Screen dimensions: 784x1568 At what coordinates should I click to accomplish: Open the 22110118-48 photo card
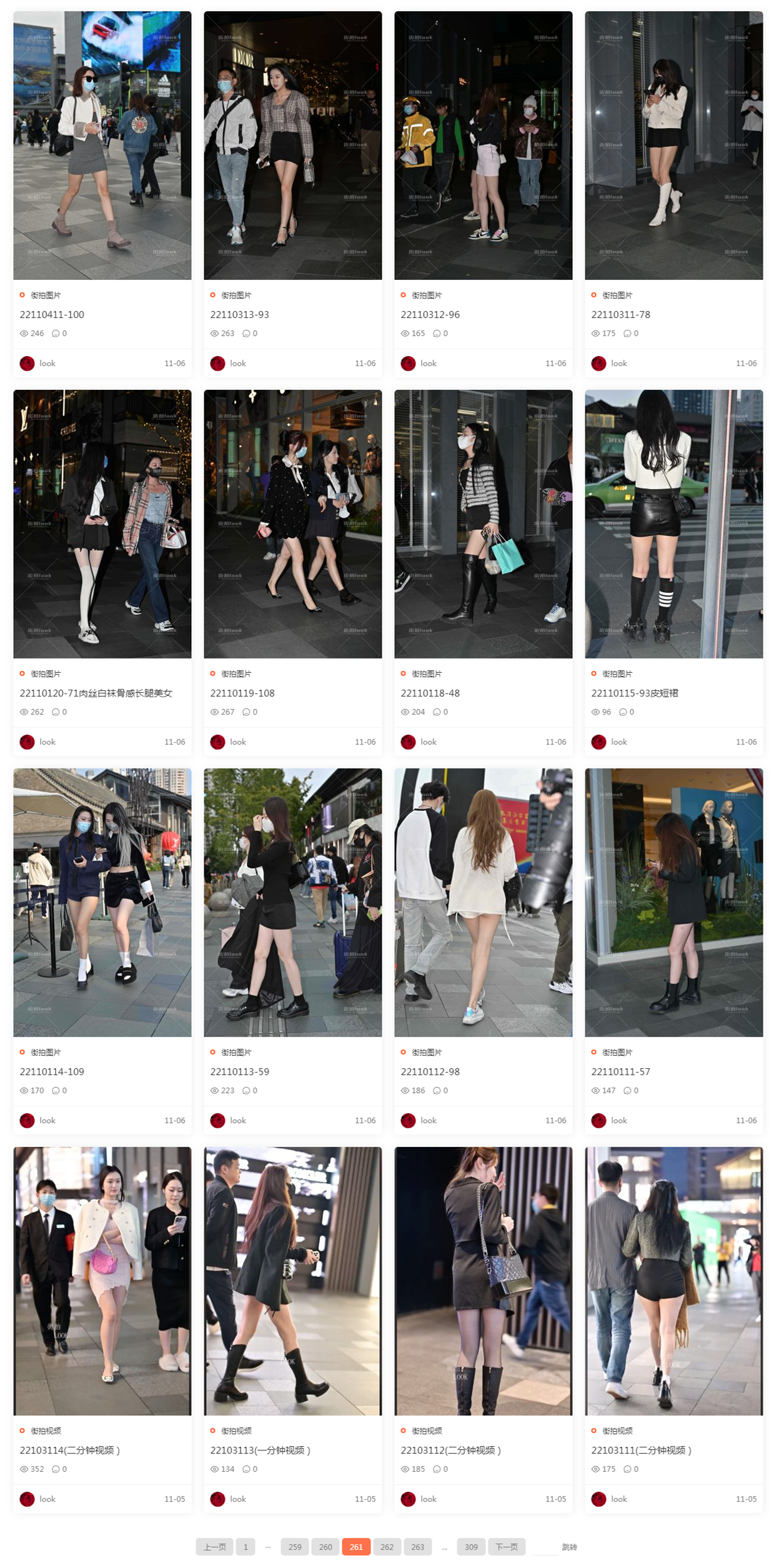pos(430,693)
